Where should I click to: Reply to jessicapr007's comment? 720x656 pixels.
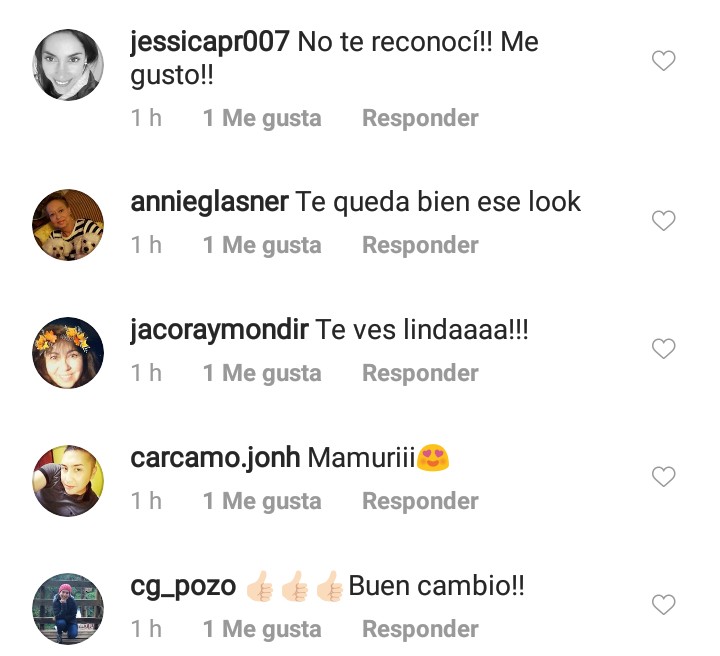click(420, 118)
